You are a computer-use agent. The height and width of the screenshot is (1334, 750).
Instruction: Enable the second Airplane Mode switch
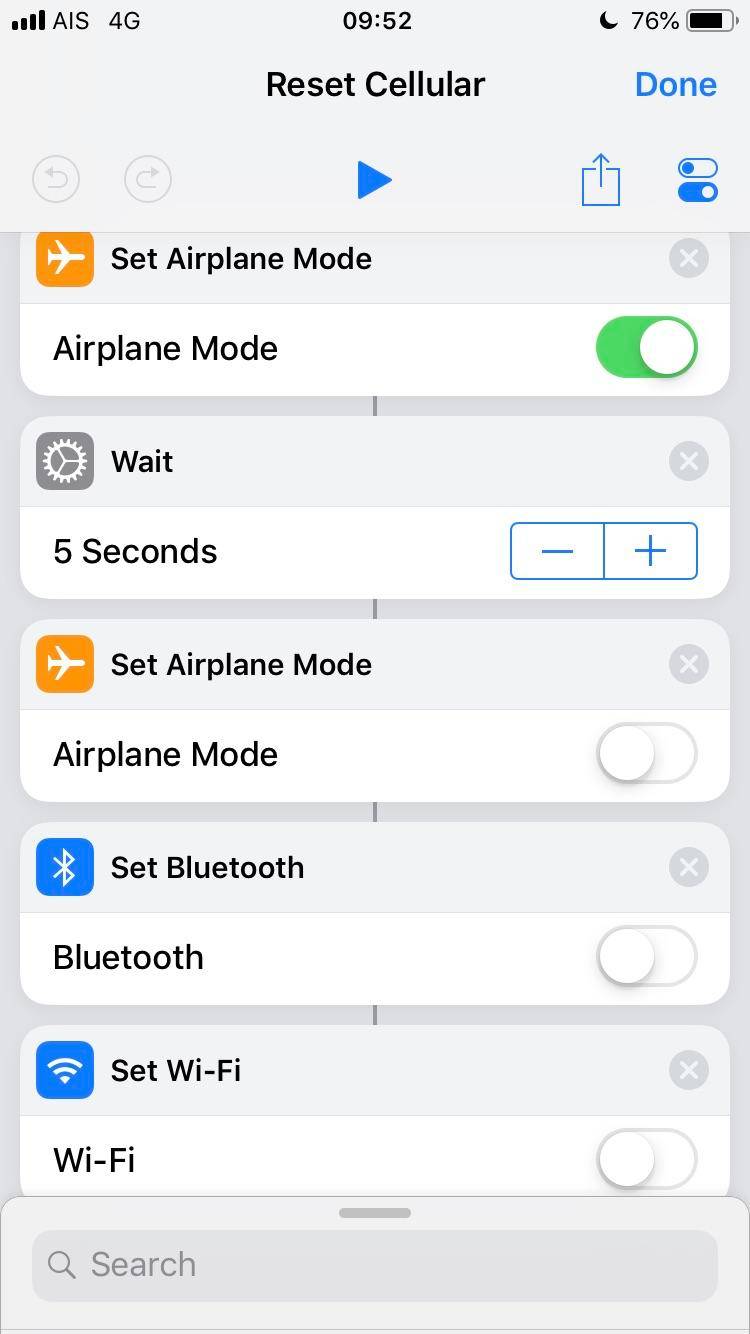click(x=646, y=754)
